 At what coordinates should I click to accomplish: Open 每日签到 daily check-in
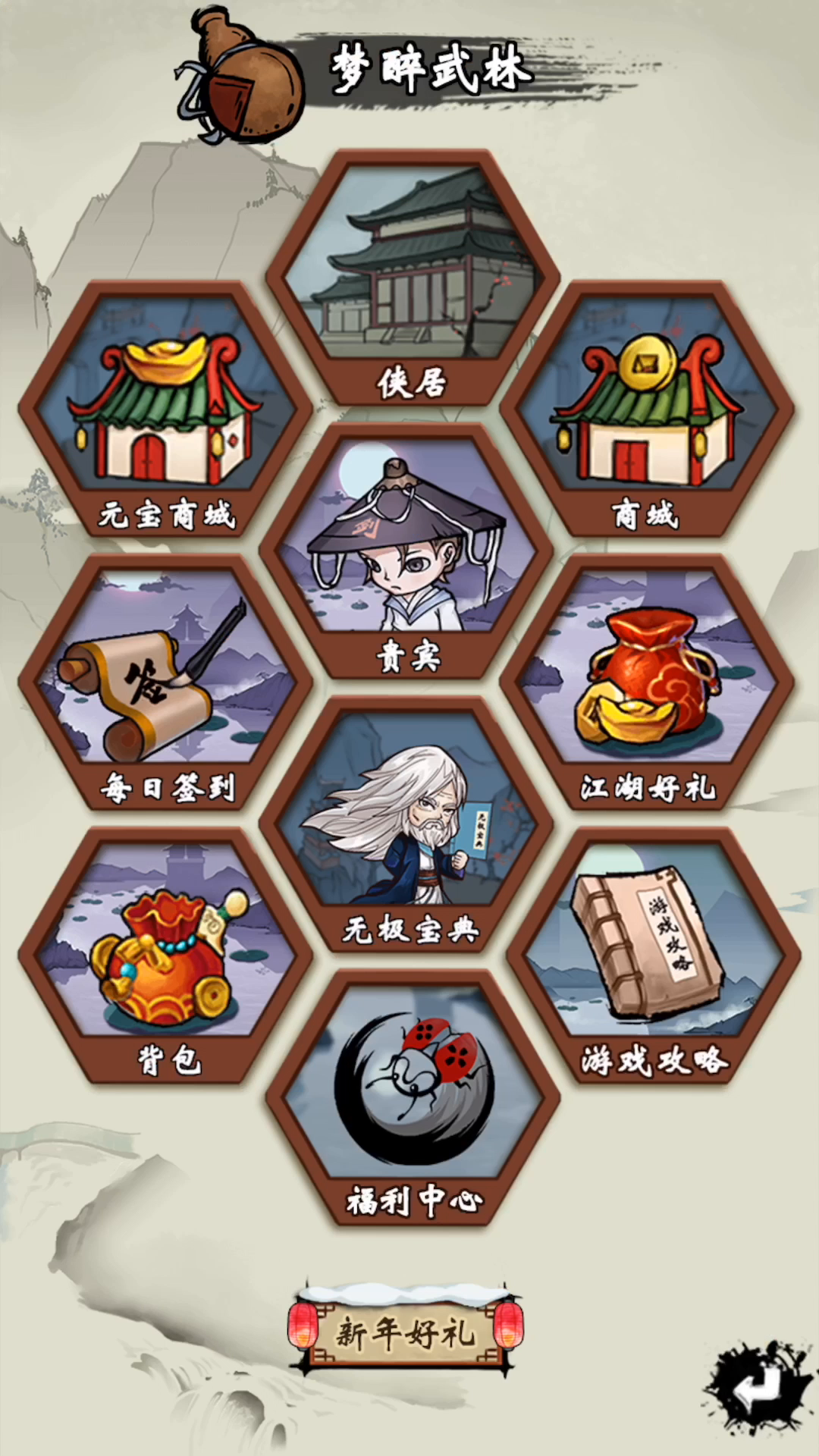(x=165, y=682)
